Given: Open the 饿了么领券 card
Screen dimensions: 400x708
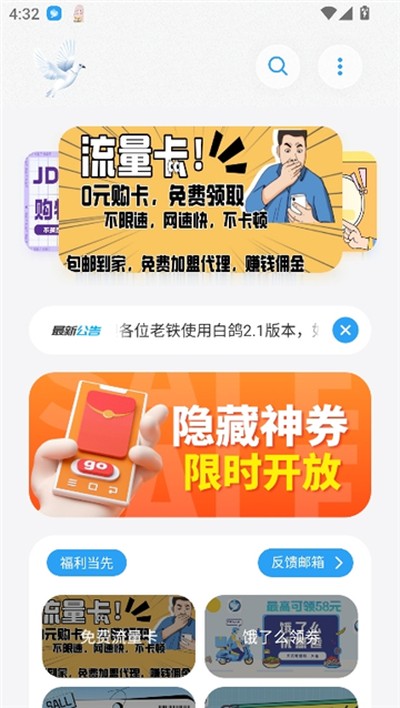Looking at the screenshot, I should click(x=281, y=636).
